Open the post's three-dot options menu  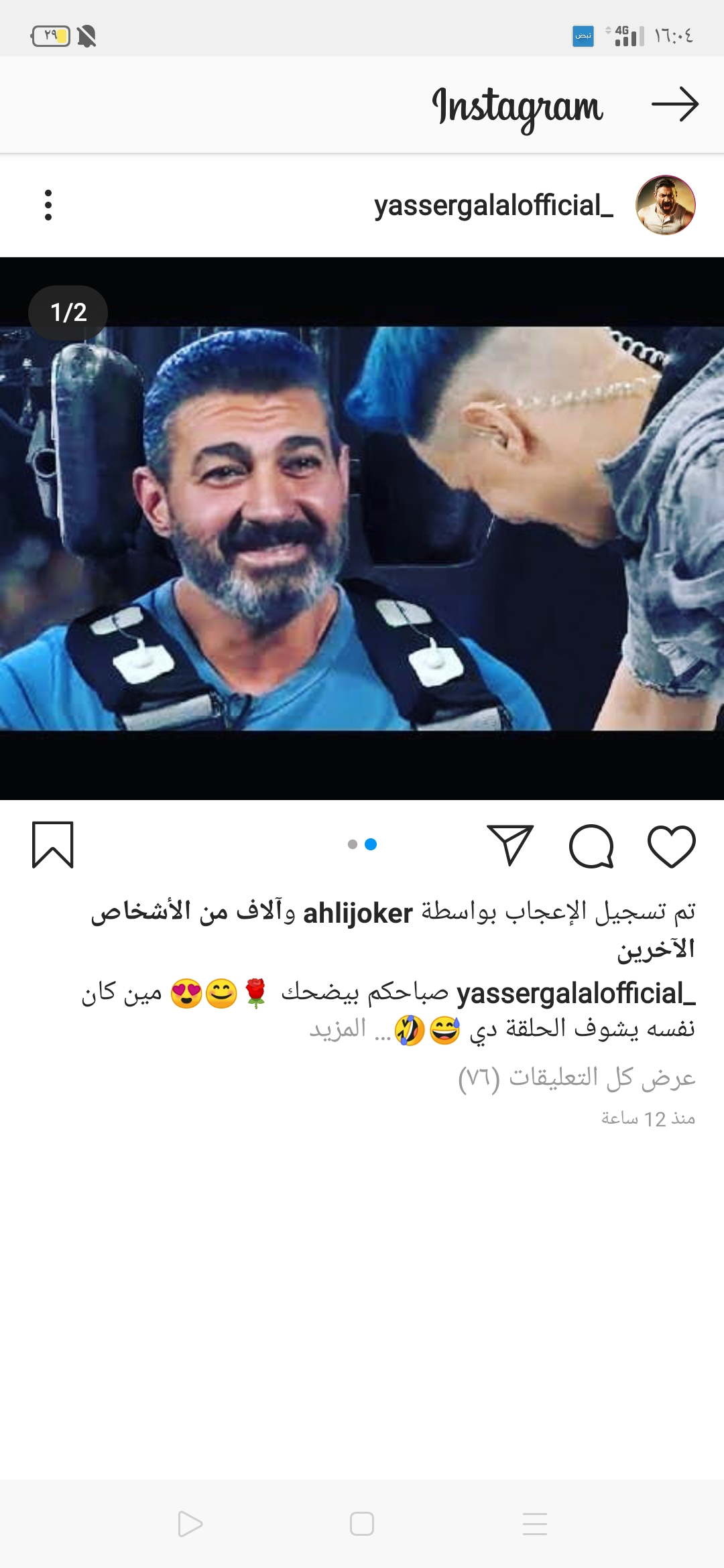point(48,205)
